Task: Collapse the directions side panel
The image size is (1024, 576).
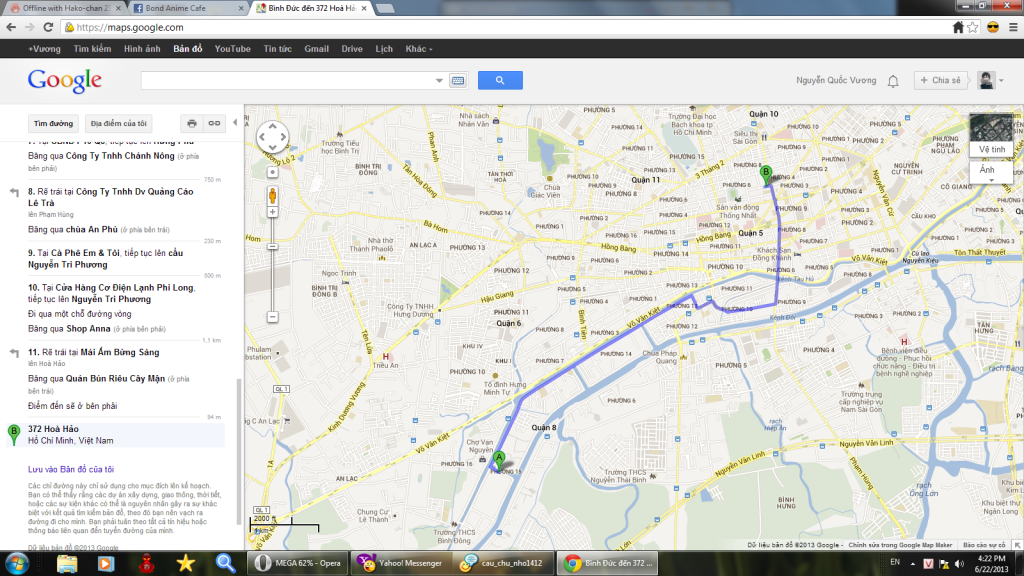Action: click(x=236, y=123)
